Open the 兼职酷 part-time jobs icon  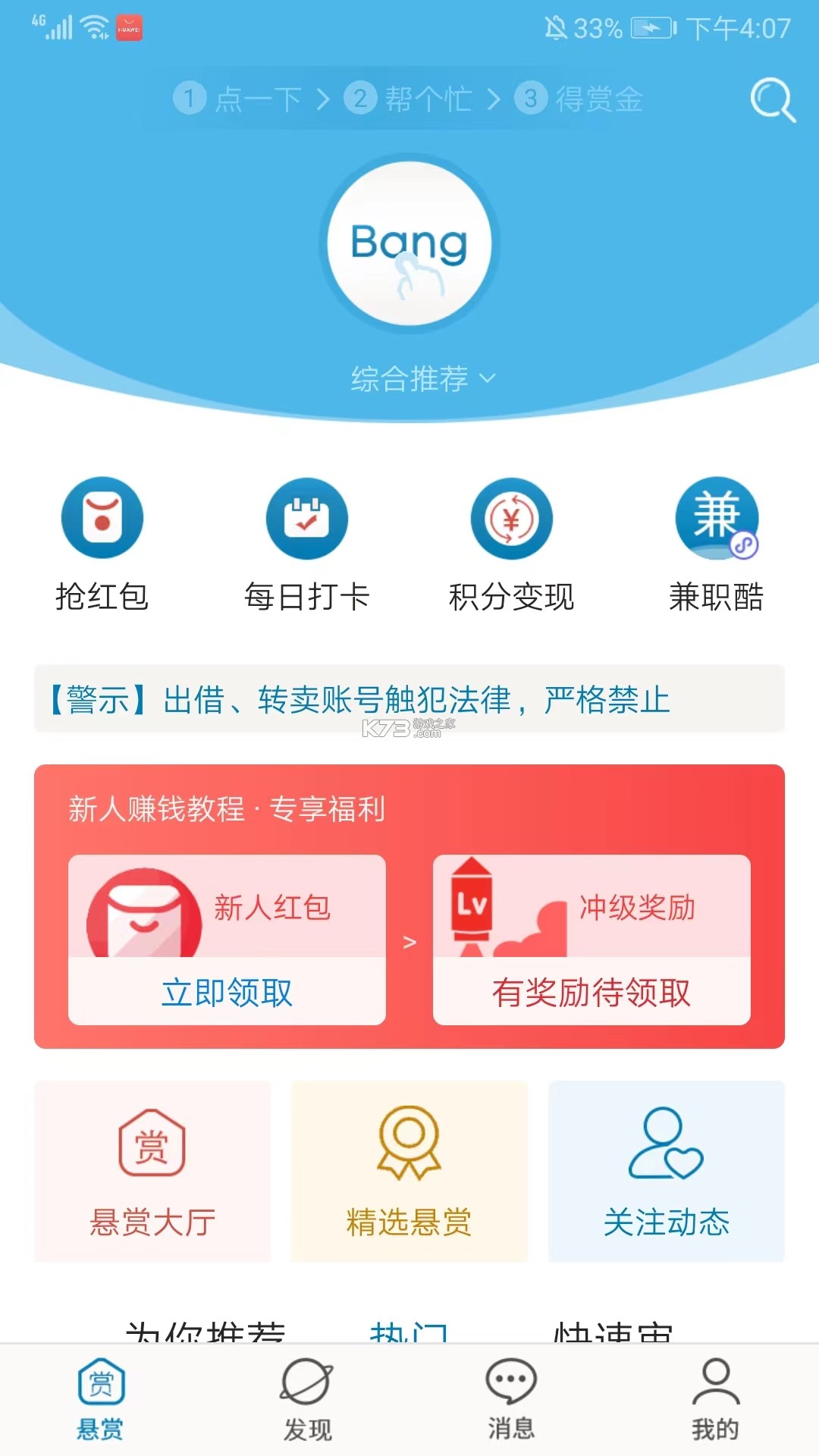pos(717,518)
